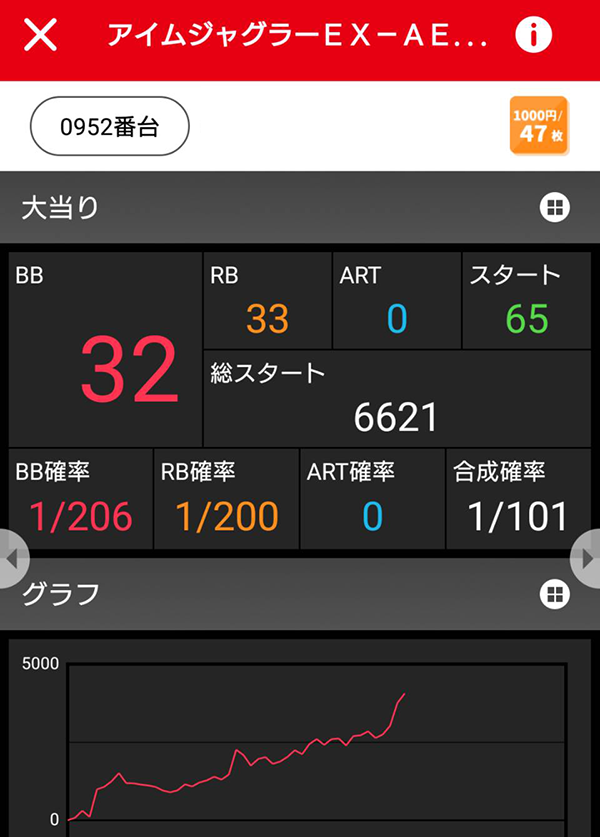Open the grid icon beside 大当り

[554, 207]
